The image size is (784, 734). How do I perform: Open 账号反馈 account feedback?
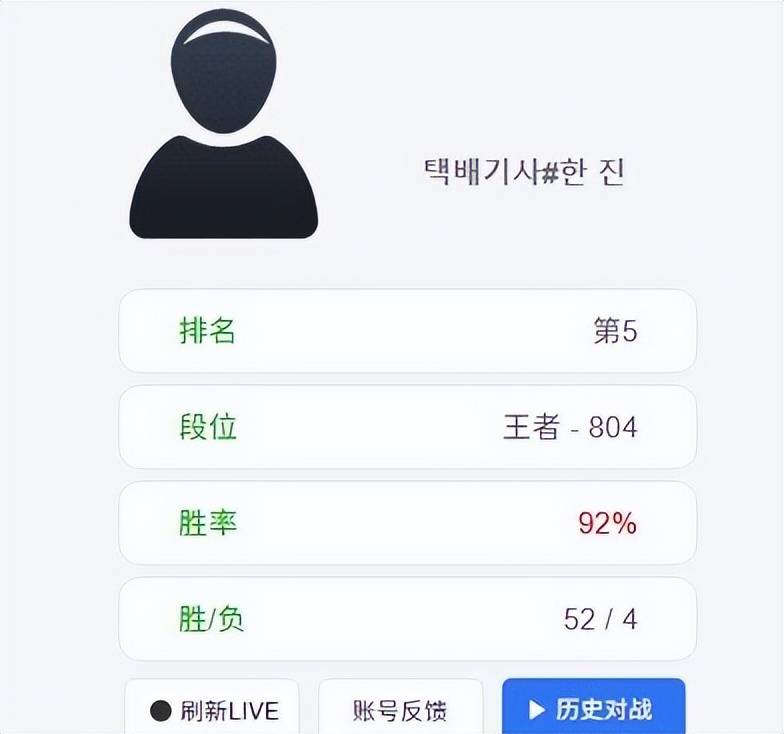coord(400,710)
